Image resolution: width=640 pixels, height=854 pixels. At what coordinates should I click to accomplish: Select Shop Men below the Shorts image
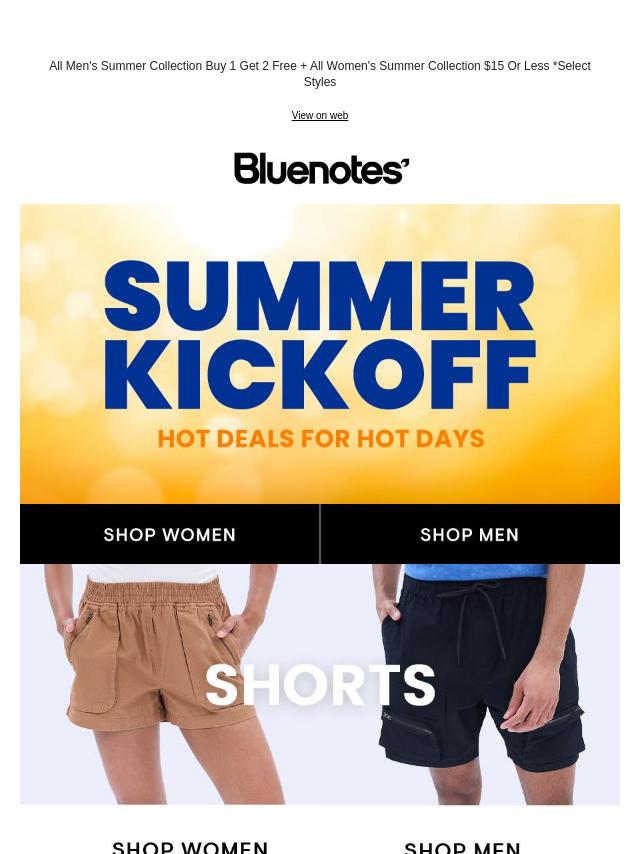click(462, 846)
